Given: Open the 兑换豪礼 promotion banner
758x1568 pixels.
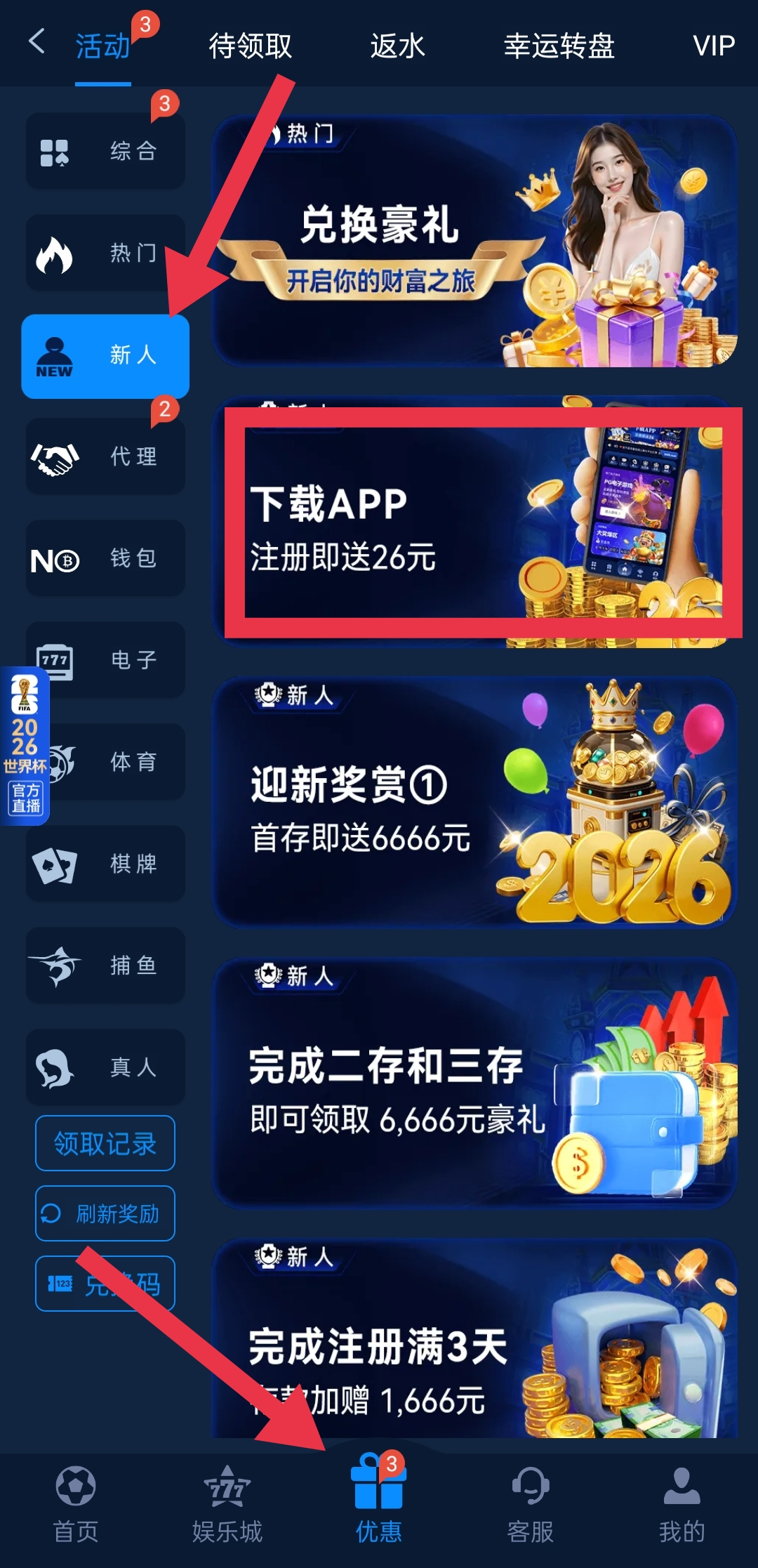Looking at the screenshot, I should (474, 241).
